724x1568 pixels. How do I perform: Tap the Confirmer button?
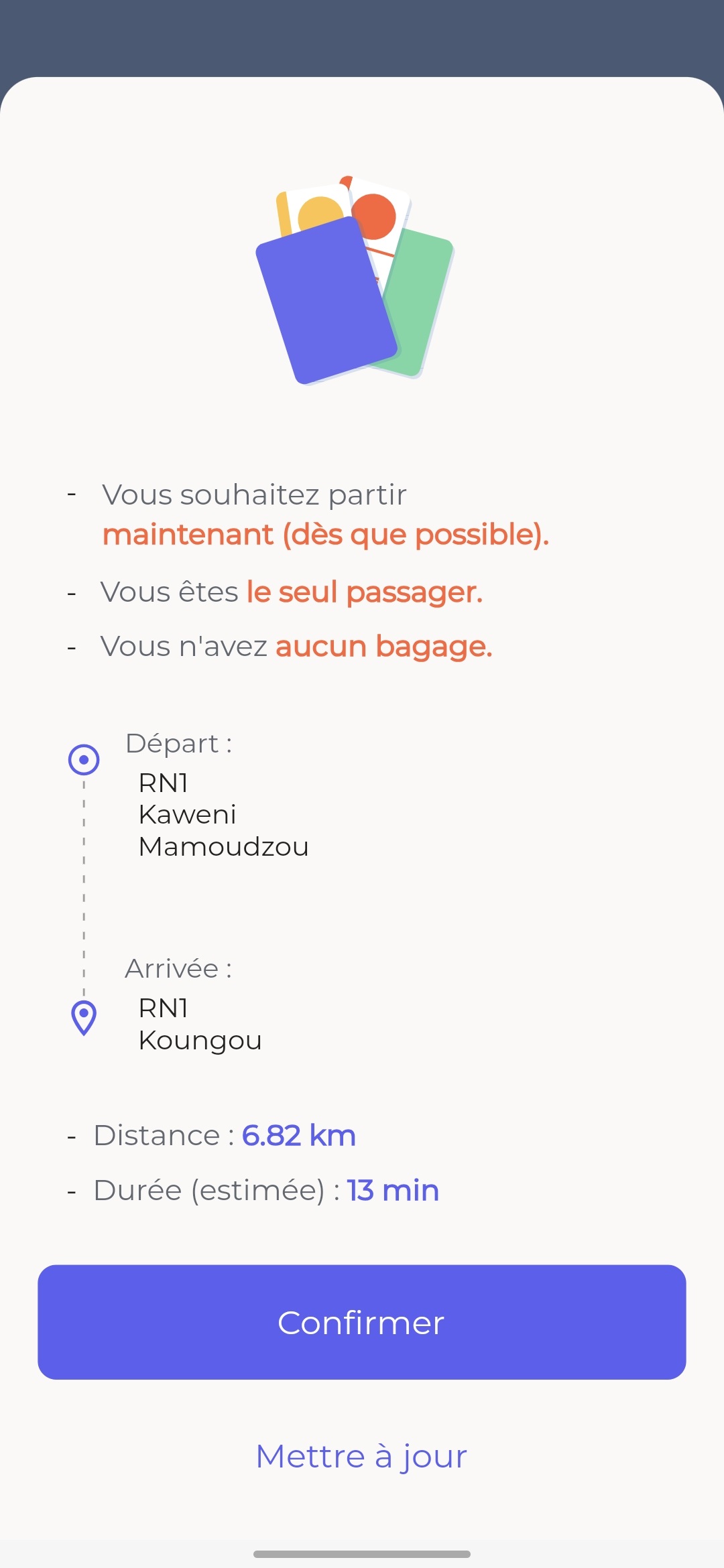point(361,1322)
